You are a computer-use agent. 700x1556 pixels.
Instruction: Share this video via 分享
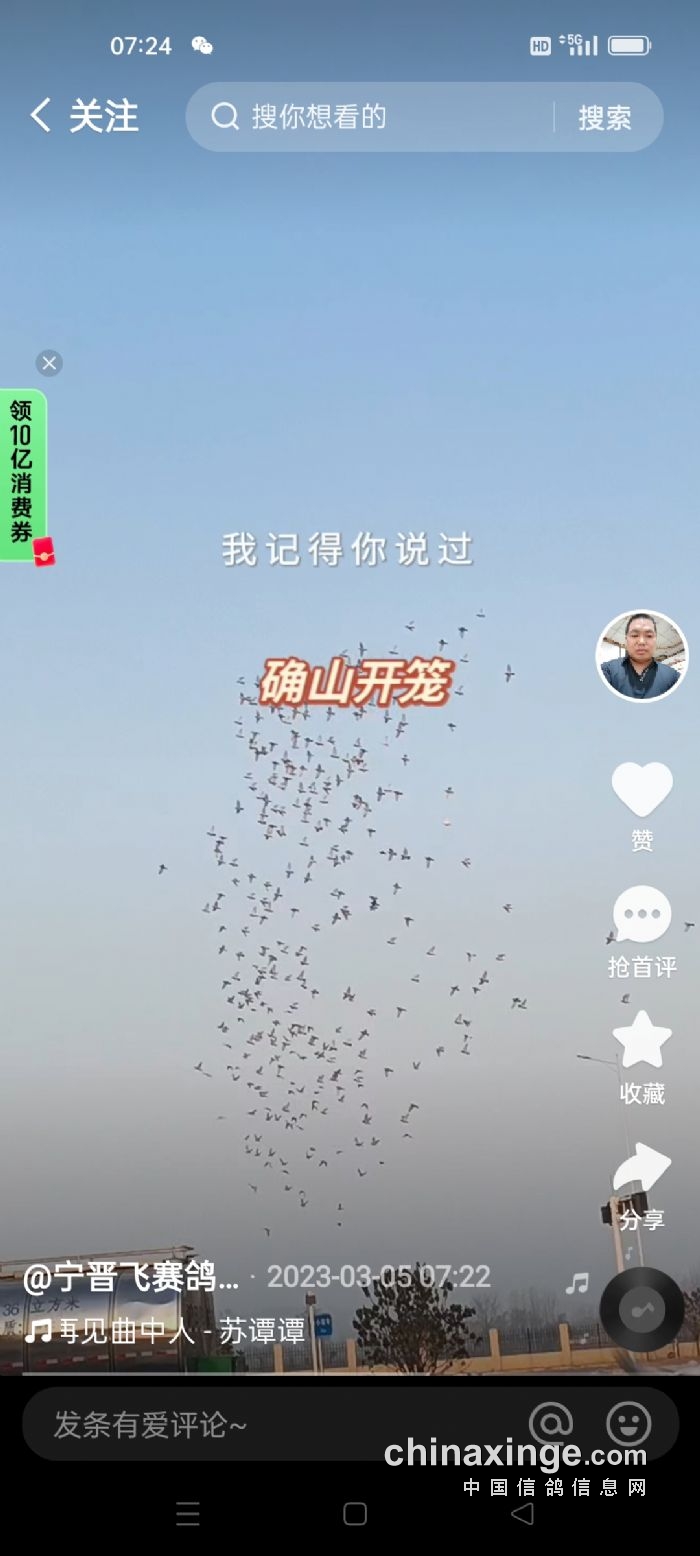point(642,1170)
